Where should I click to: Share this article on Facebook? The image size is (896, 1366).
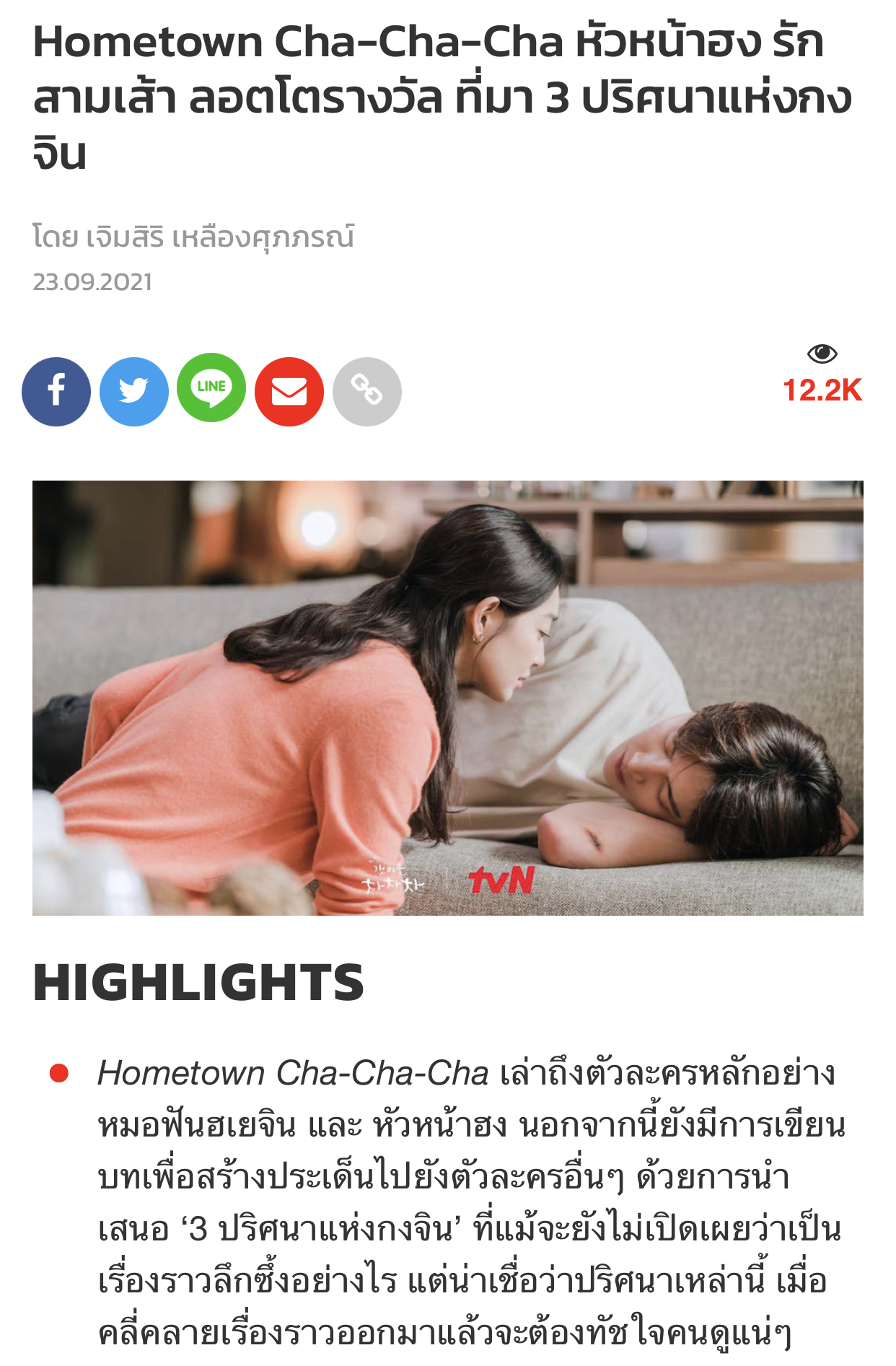click(x=56, y=391)
